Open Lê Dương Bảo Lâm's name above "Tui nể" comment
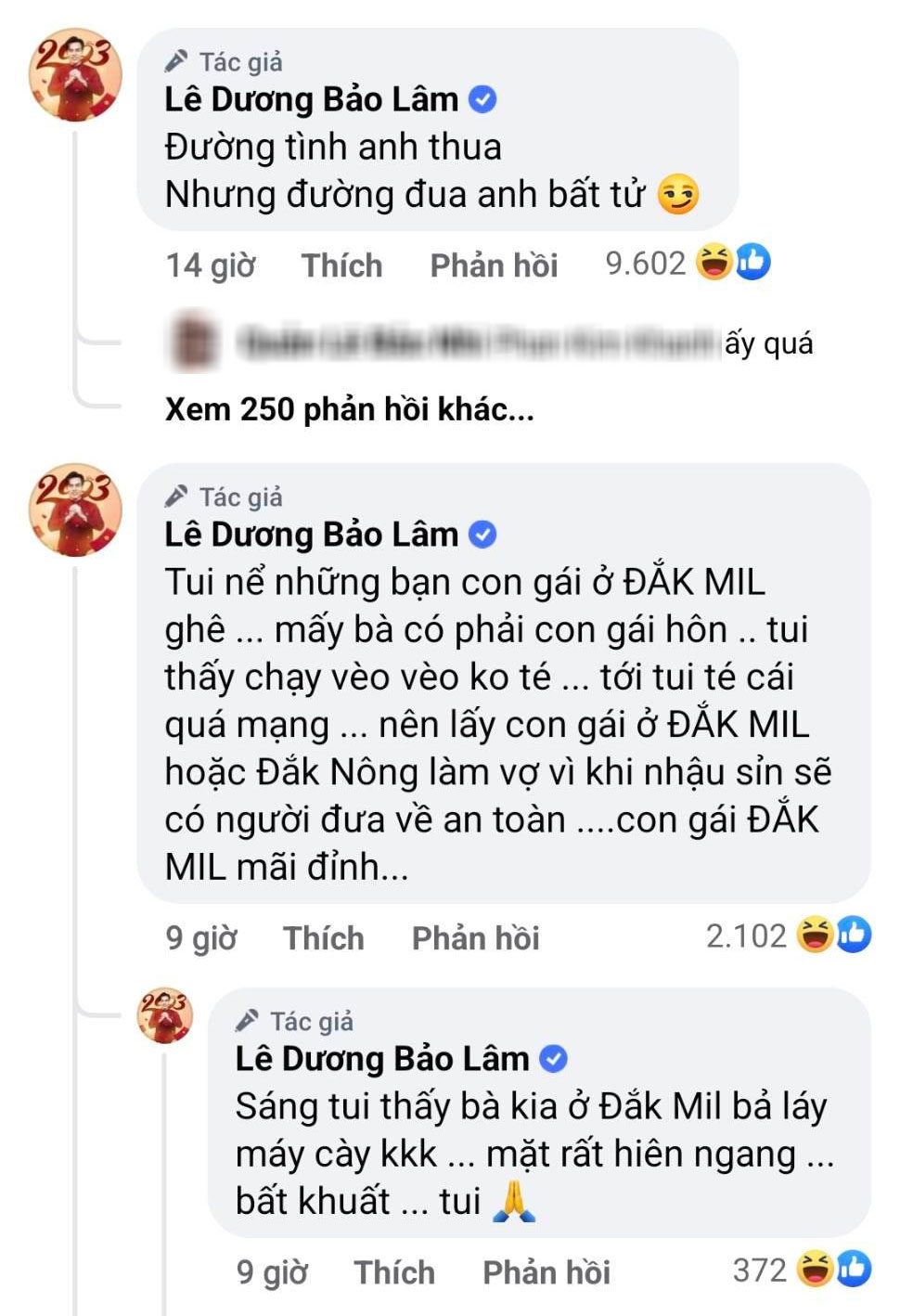This screenshot has width=900, height=1316. (x=312, y=535)
